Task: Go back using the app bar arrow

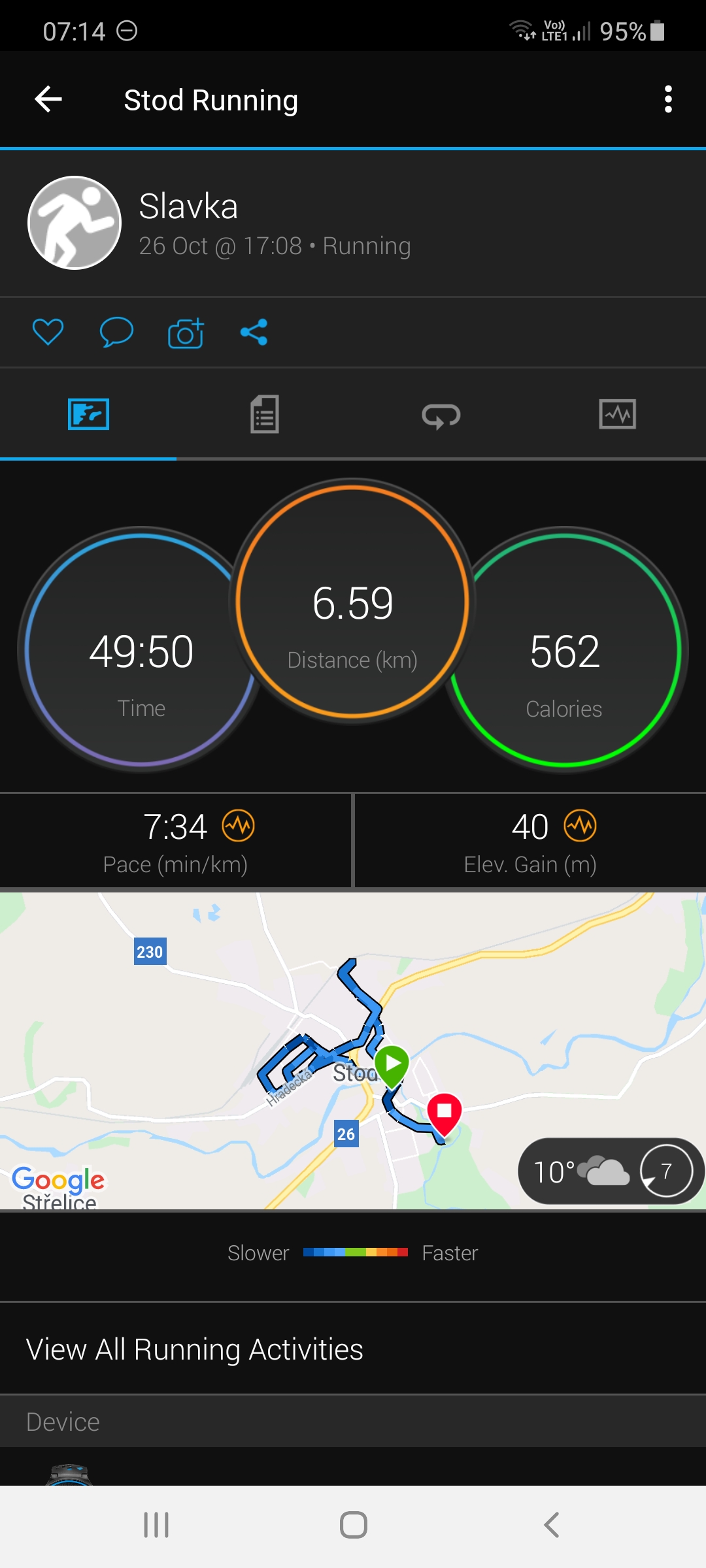Action: click(48, 100)
